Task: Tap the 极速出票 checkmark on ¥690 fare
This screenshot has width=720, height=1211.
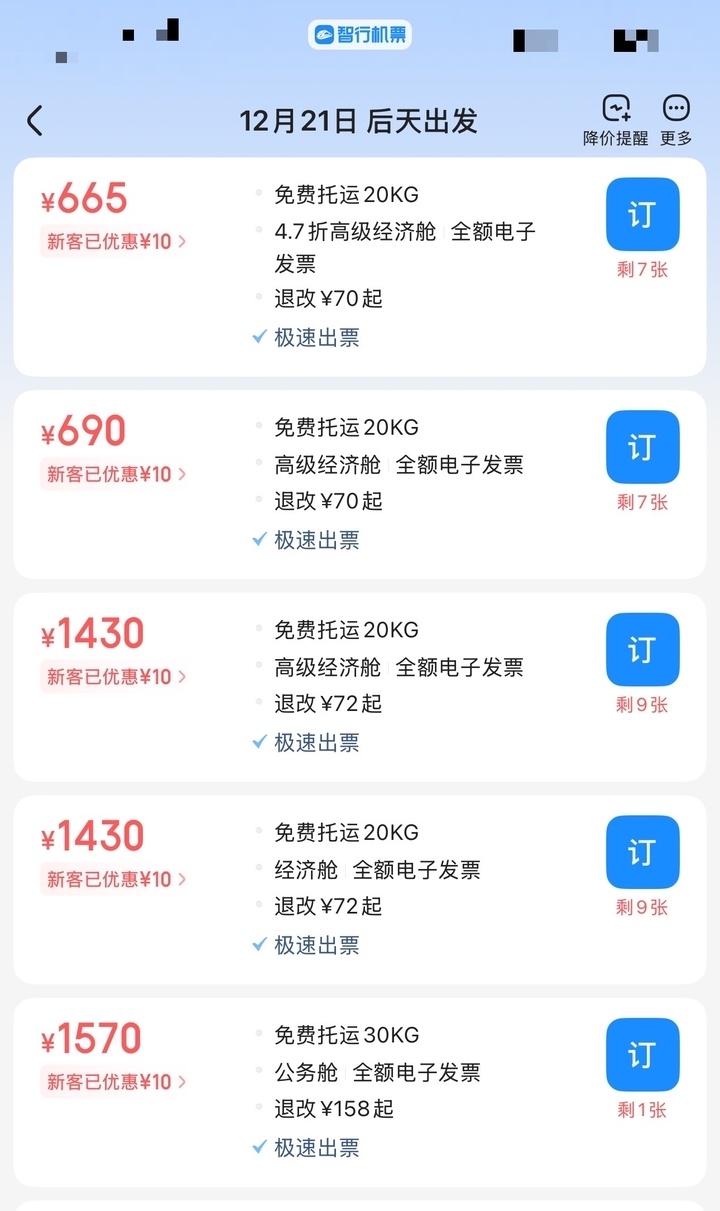Action: click(261, 541)
